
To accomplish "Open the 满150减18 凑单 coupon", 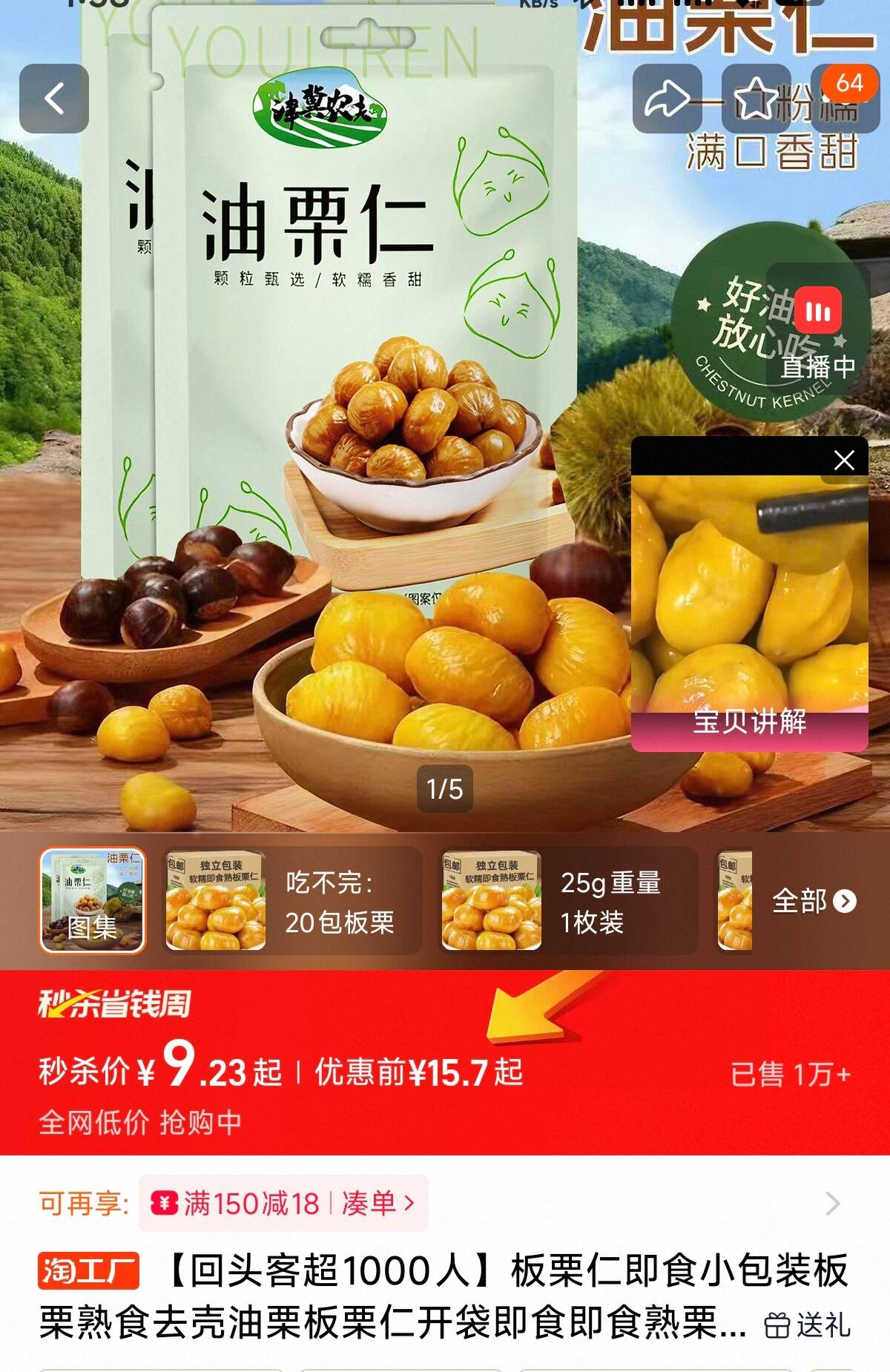I will 283,1203.
